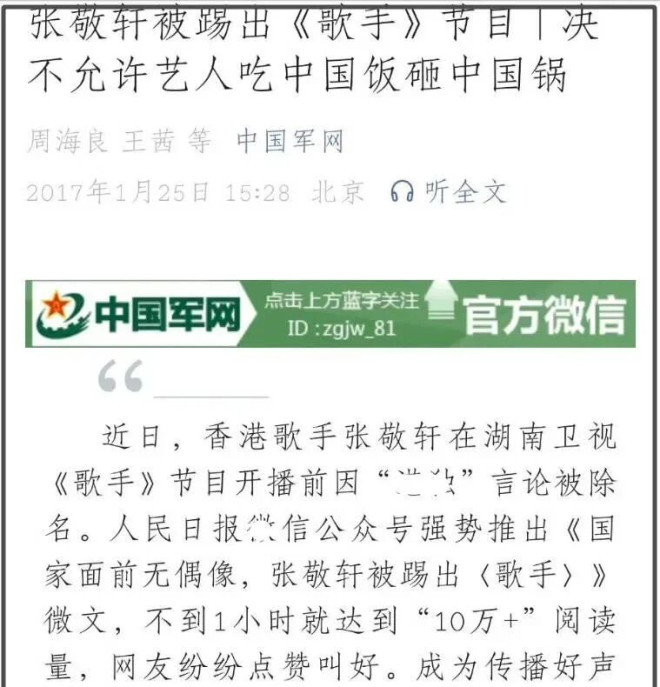Screen dimensions: 660x687
Task: Tap 听全文 to listen to the article
Action: (x=451, y=191)
